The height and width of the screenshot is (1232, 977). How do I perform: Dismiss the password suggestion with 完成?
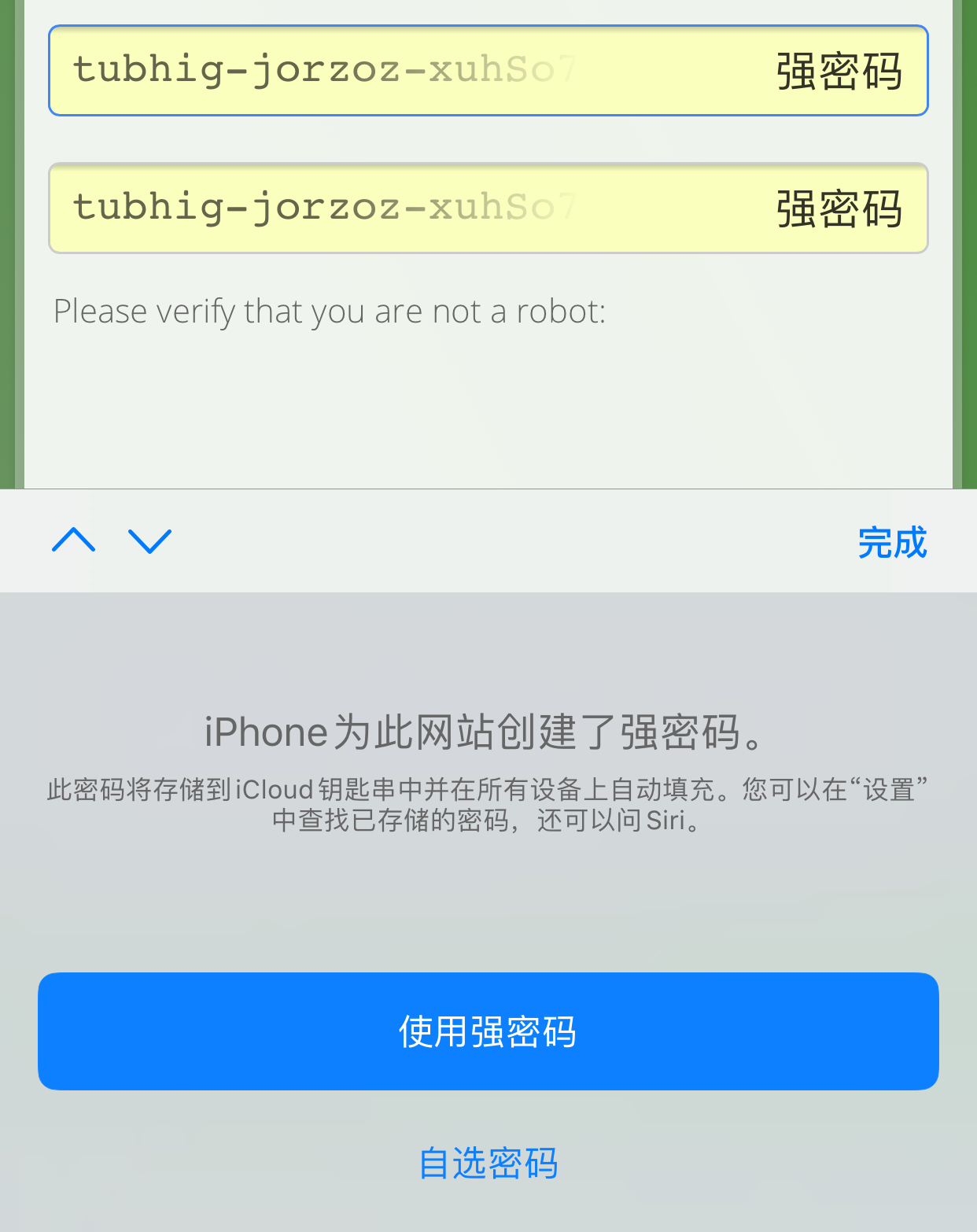(x=893, y=541)
